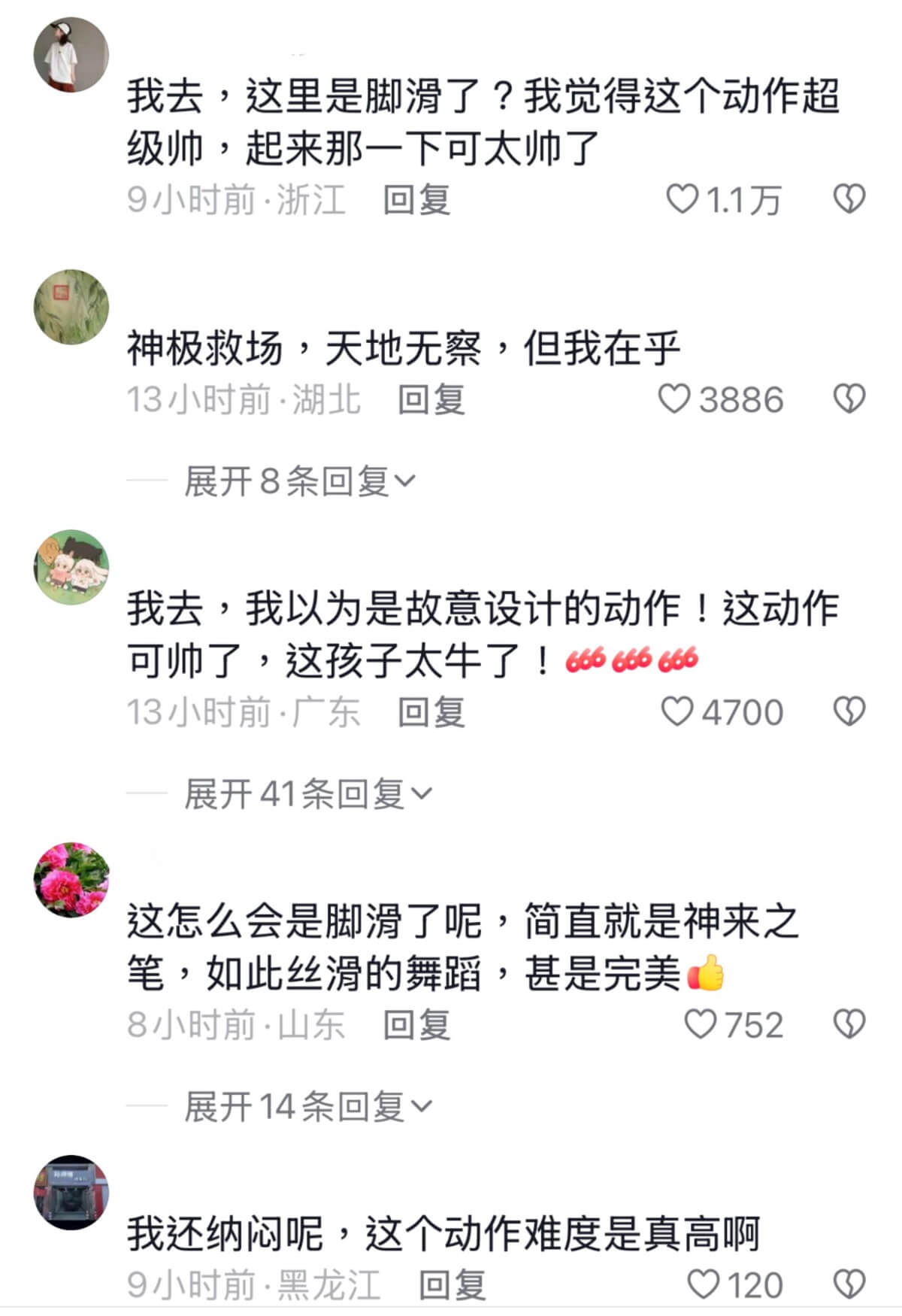Screen dimensions: 902x1316
Task: Reply to the 9小时前·黑龙江 comment
Action: point(452,1284)
